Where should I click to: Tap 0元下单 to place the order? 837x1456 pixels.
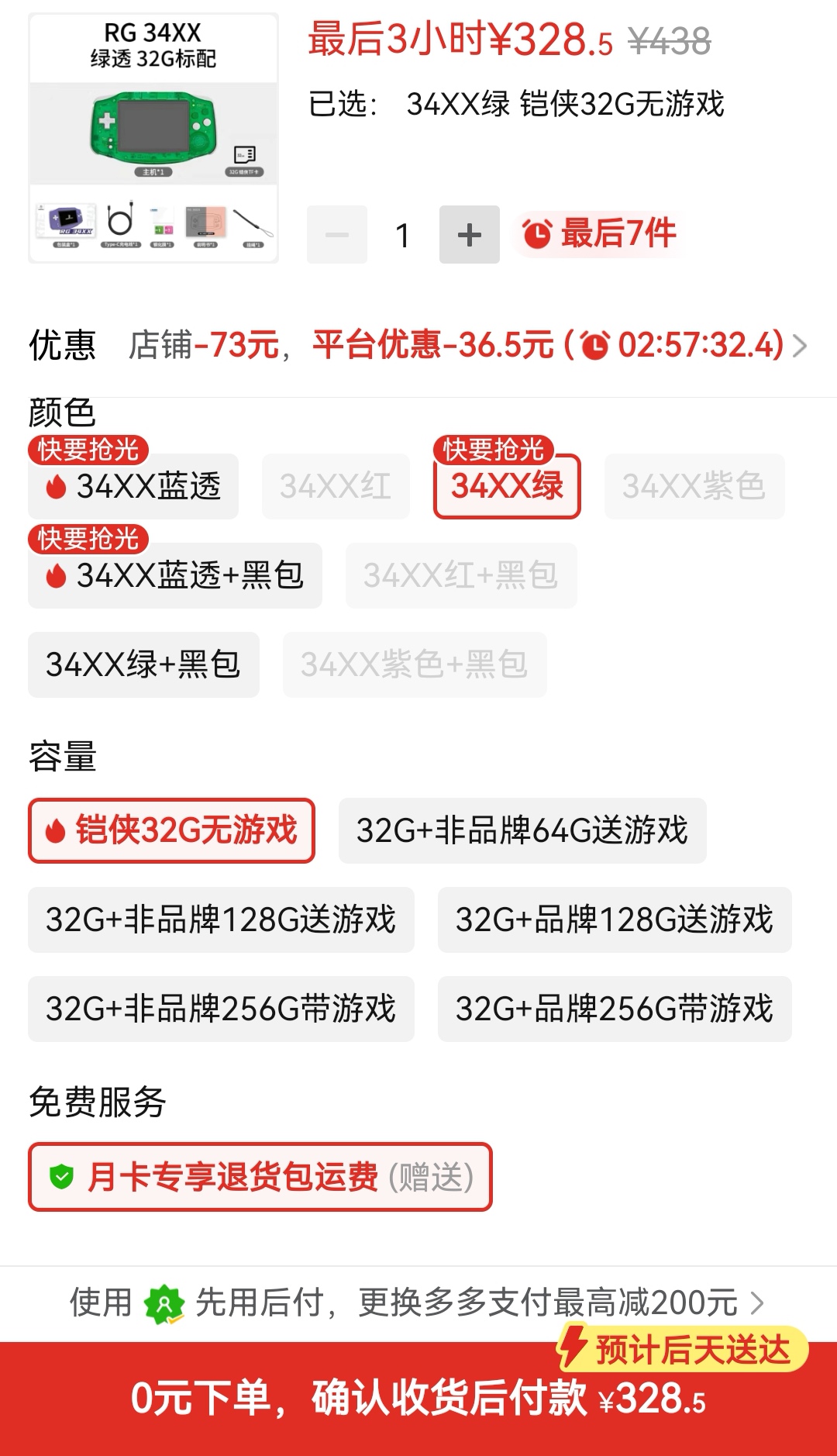click(x=418, y=1398)
